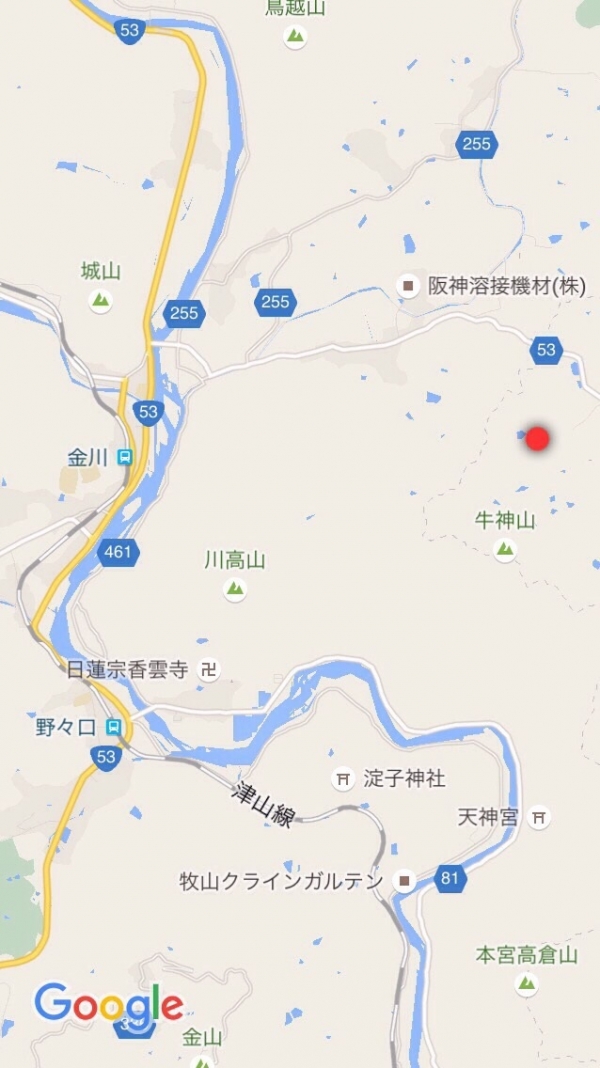600x1068 pixels.
Task: Open the 牧山クラインガルテン place marker
Action: [x=404, y=881]
